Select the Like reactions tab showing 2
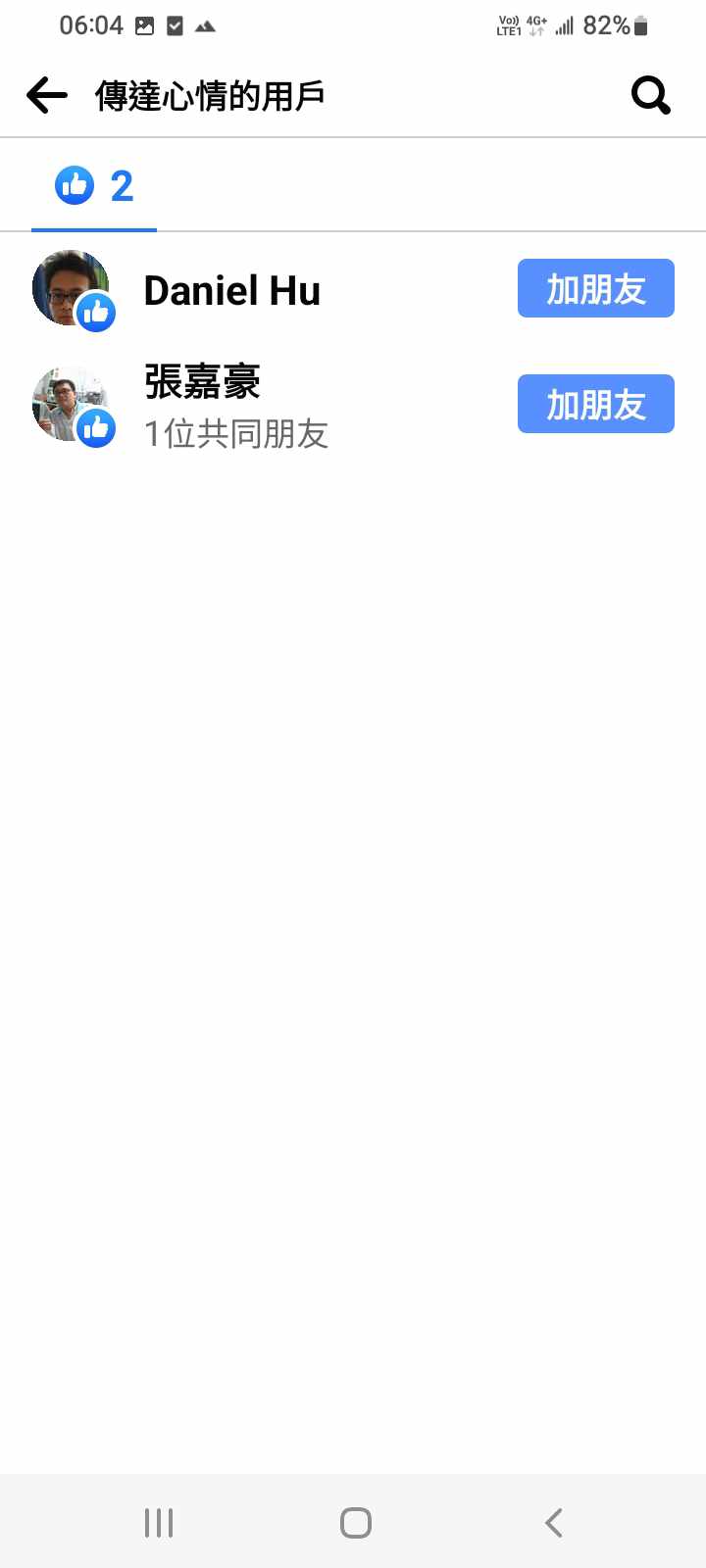Image resolution: width=706 pixels, height=1568 pixels. pyautogui.click(x=94, y=186)
